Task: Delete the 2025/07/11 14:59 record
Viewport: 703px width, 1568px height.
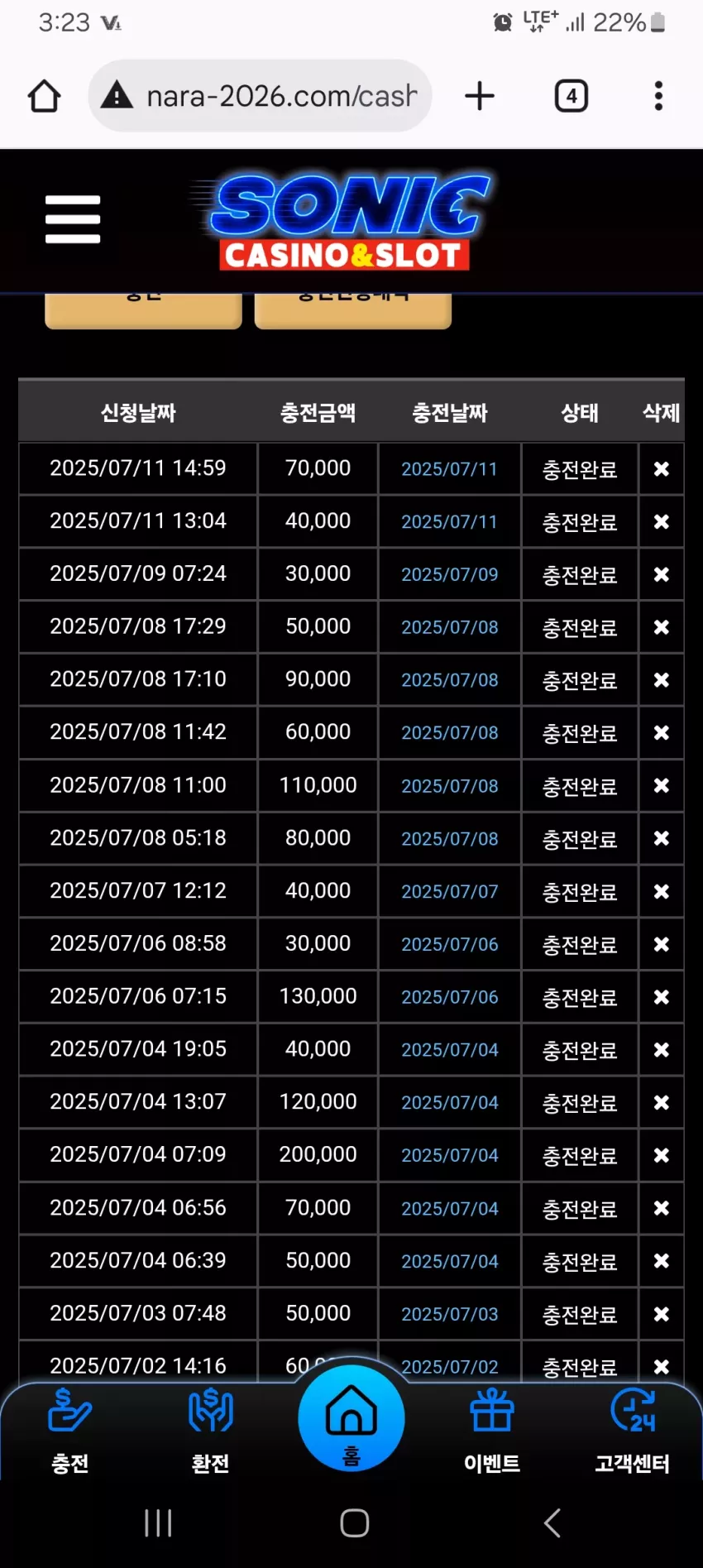Action: (661, 469)
